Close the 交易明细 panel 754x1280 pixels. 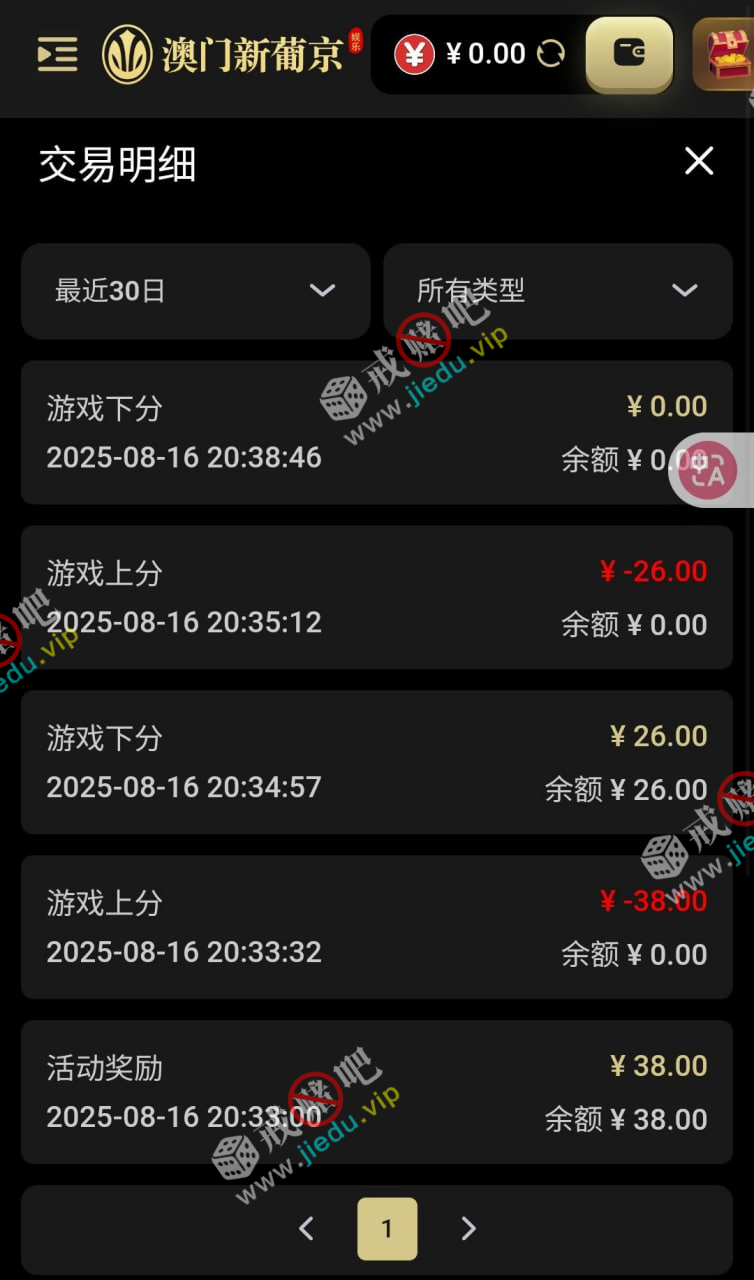(x=699, y=161)
